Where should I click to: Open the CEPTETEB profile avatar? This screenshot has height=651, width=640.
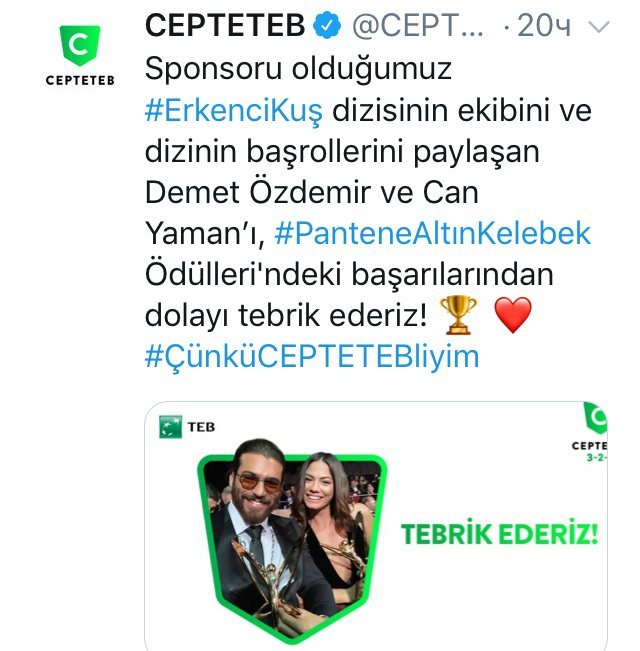tap(80, 55)
